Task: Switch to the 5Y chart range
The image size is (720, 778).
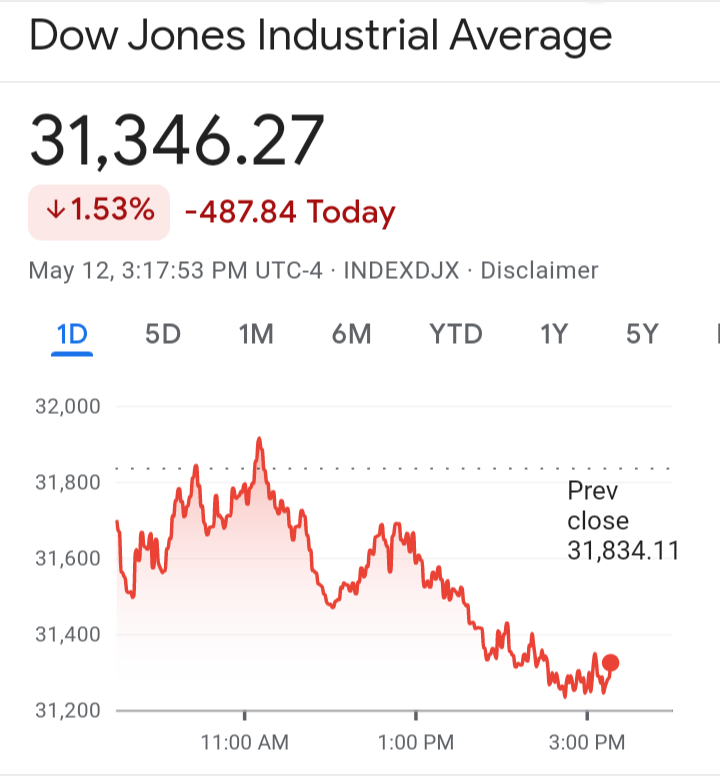Action: (x=642, y=334)
